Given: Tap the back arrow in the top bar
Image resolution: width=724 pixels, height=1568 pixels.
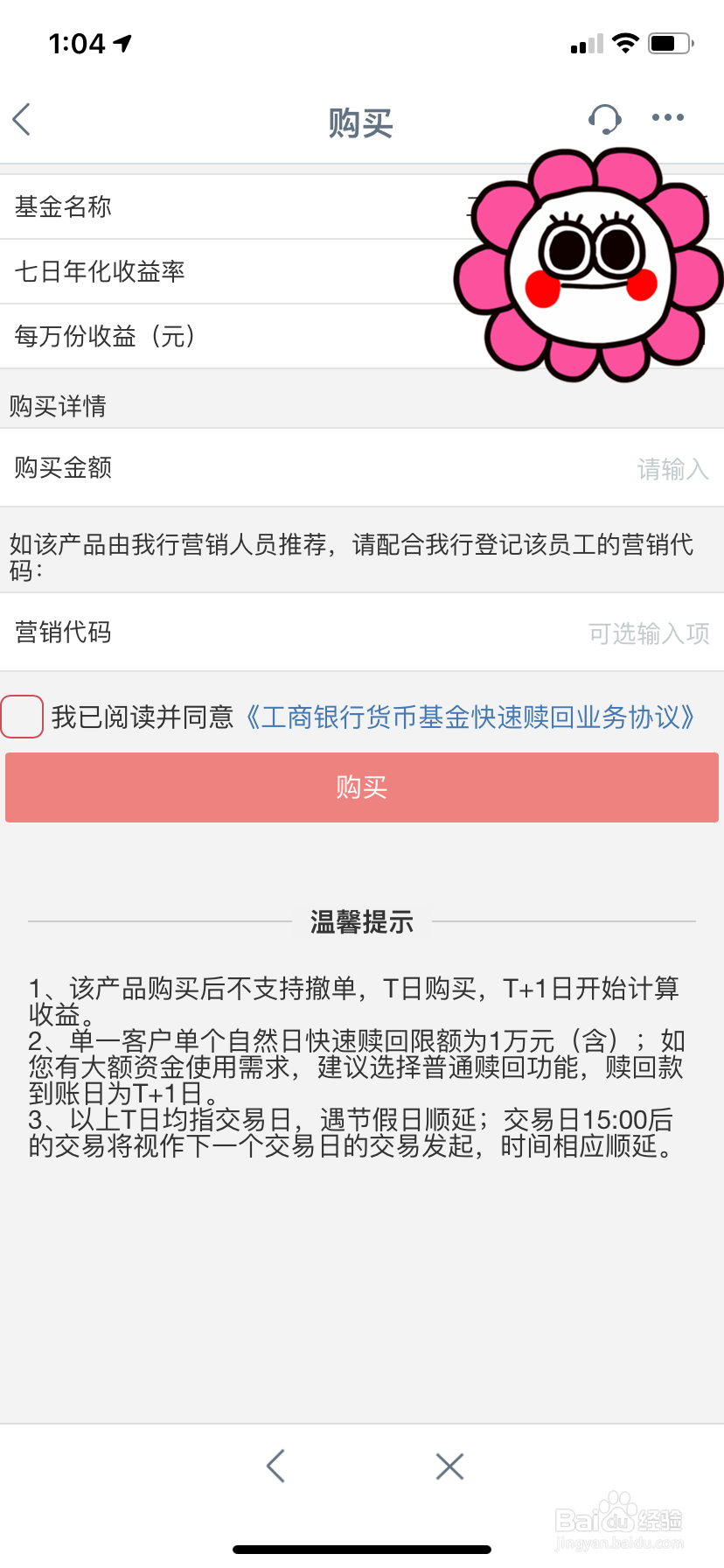Looking at the screenshot, I should click(x=22, y=119).
